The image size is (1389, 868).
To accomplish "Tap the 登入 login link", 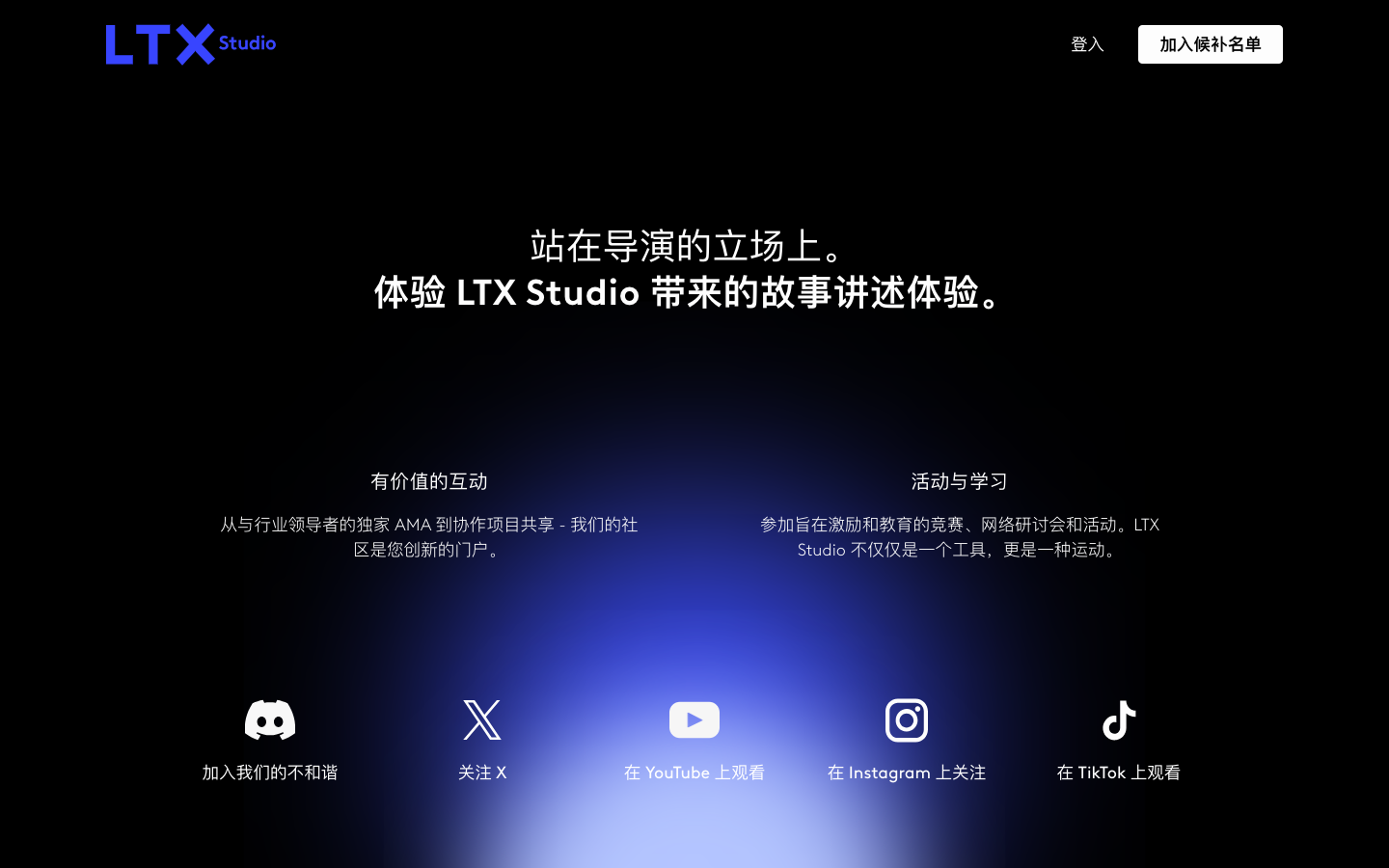I will tap(1086, 44).
